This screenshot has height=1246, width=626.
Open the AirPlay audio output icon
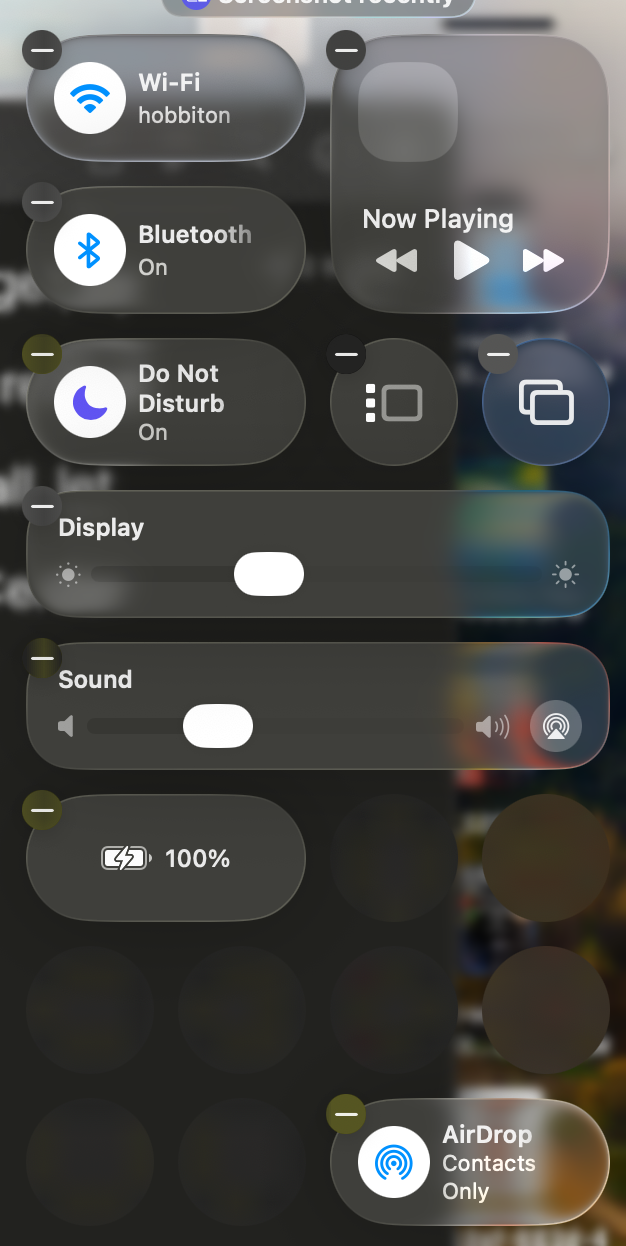coord(555,726)
